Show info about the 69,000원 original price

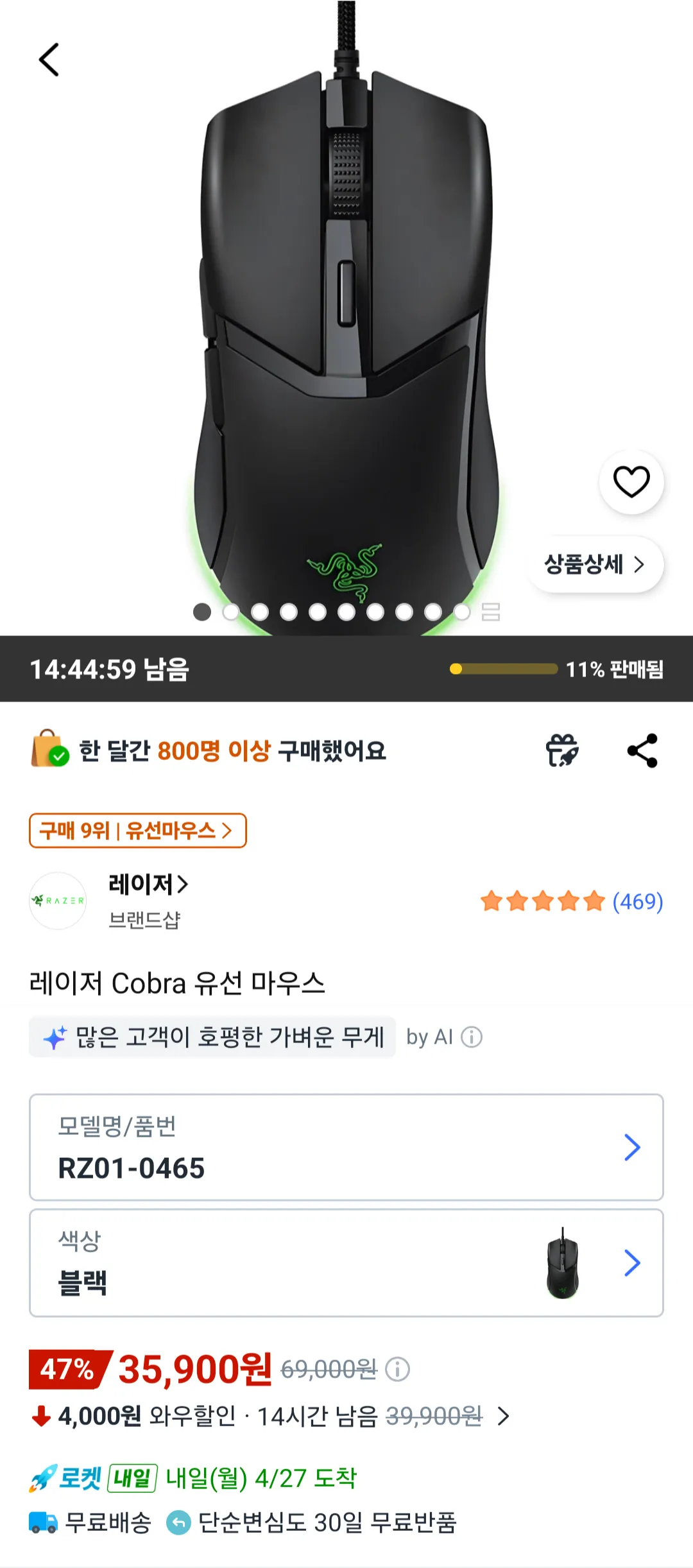(x=397, y=1370)
